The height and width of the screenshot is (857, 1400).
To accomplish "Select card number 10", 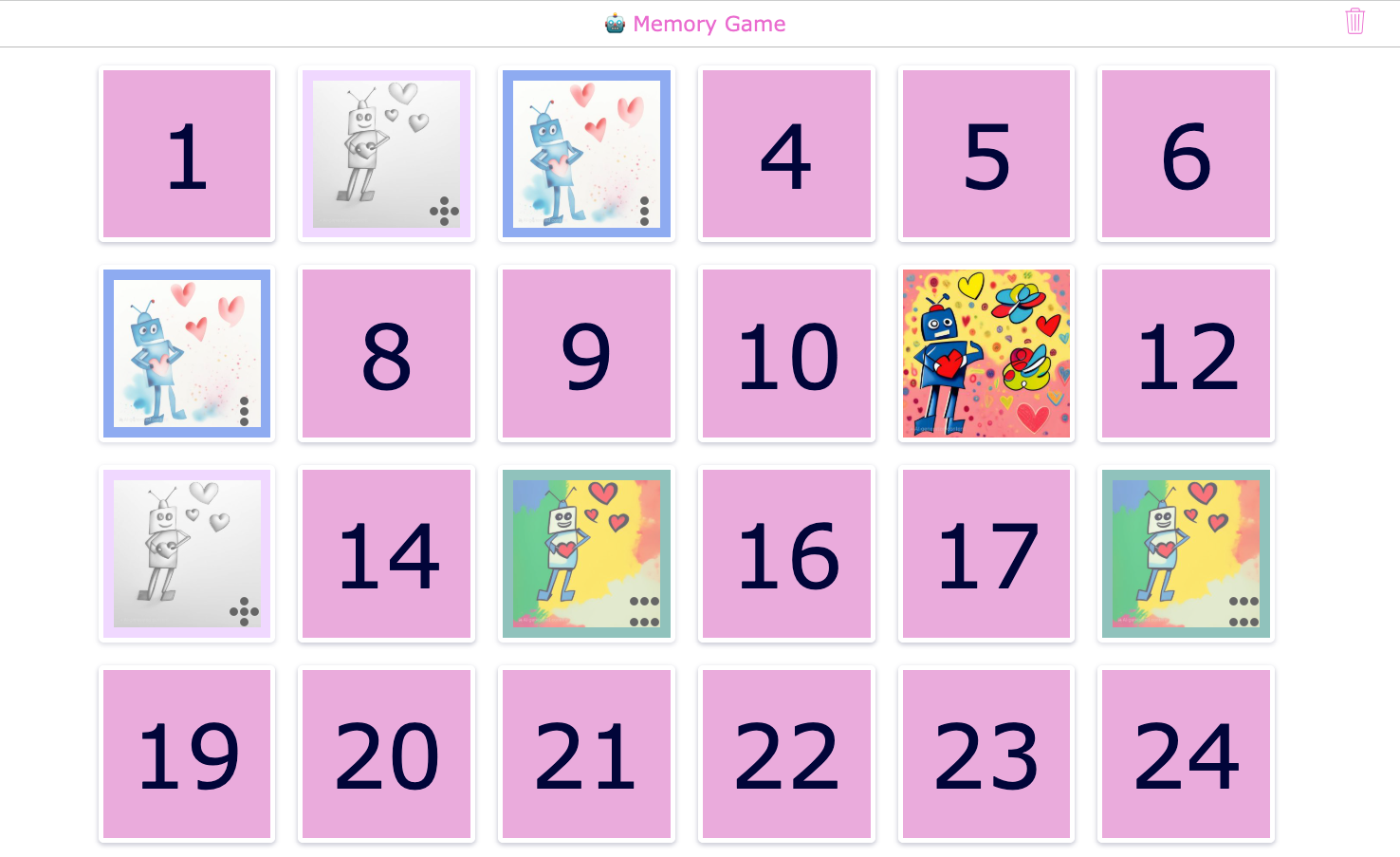I will coord(786,354).
